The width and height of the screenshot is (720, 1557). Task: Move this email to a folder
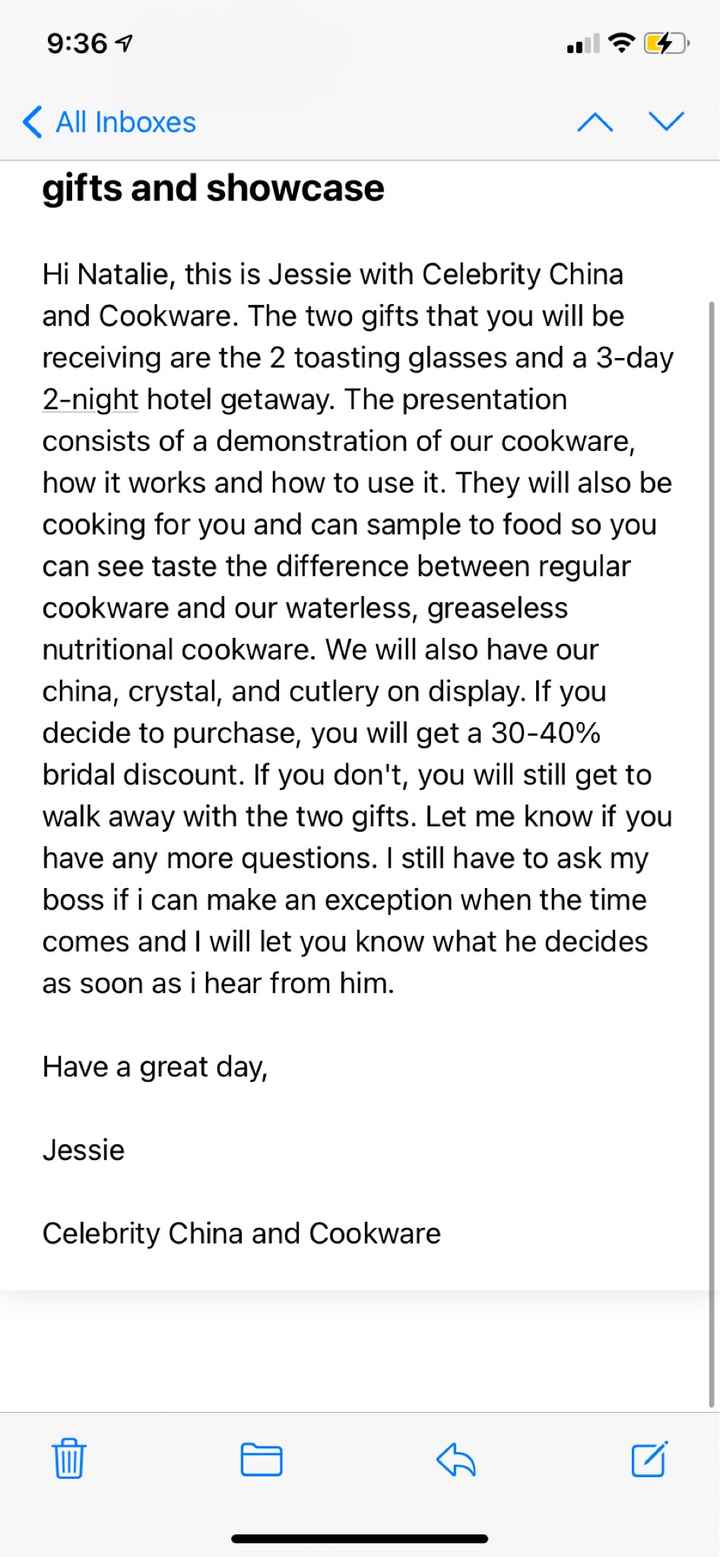pyautogui.click(x=261, y=1459)
